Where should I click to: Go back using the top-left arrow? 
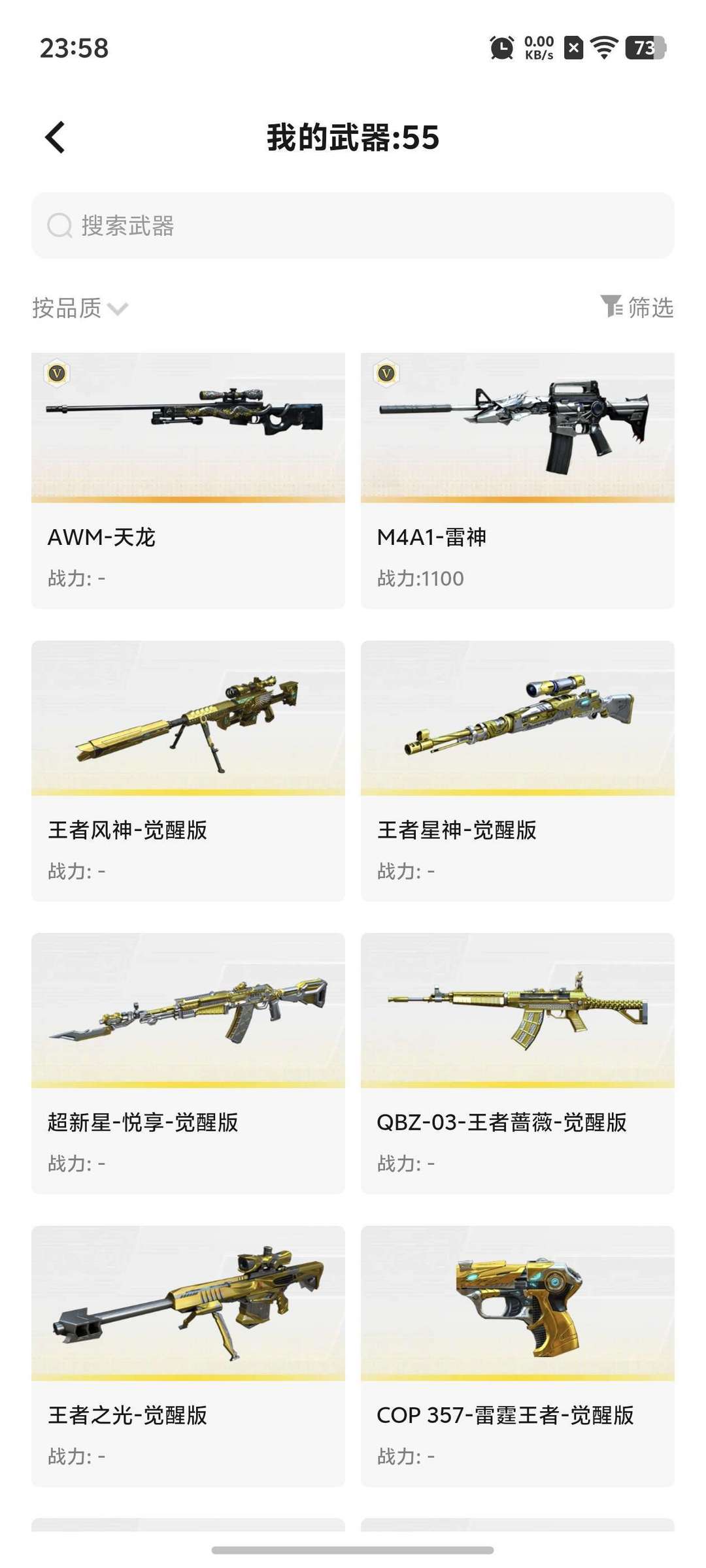pyautogui.click(x=56, y=137)
